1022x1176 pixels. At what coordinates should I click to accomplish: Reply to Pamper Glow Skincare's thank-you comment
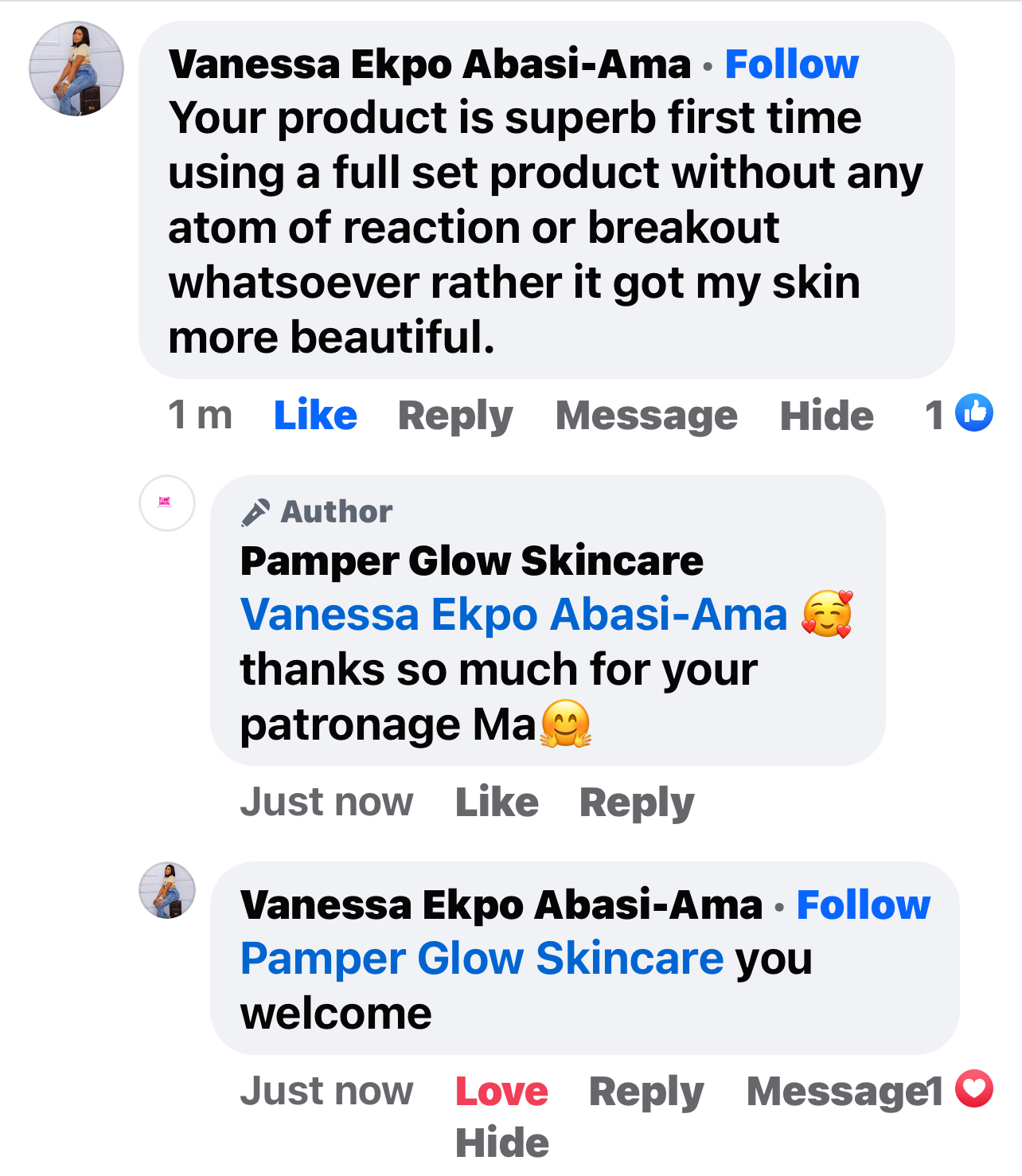[x=637, y=802]
